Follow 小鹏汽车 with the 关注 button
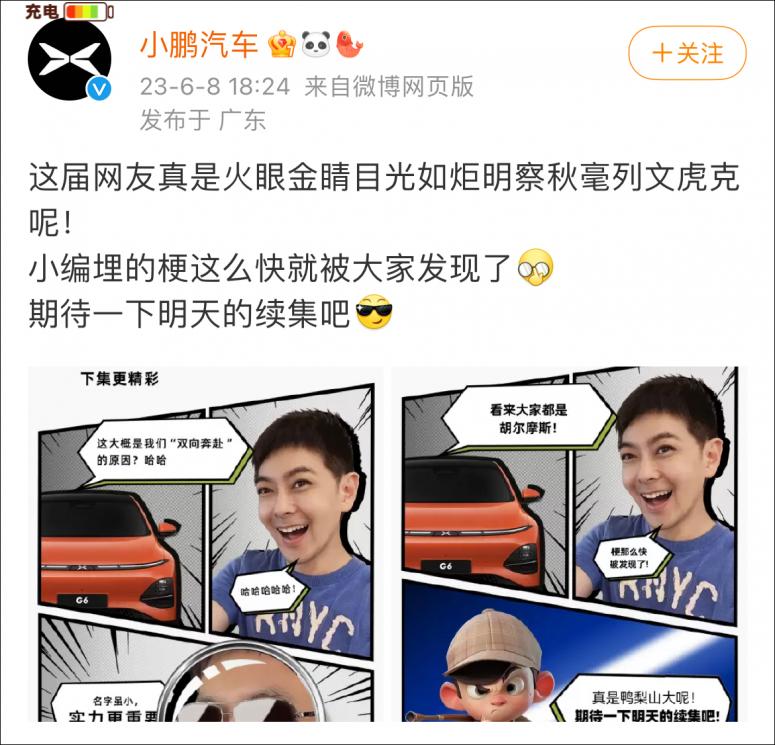 (x=687, y=53)
